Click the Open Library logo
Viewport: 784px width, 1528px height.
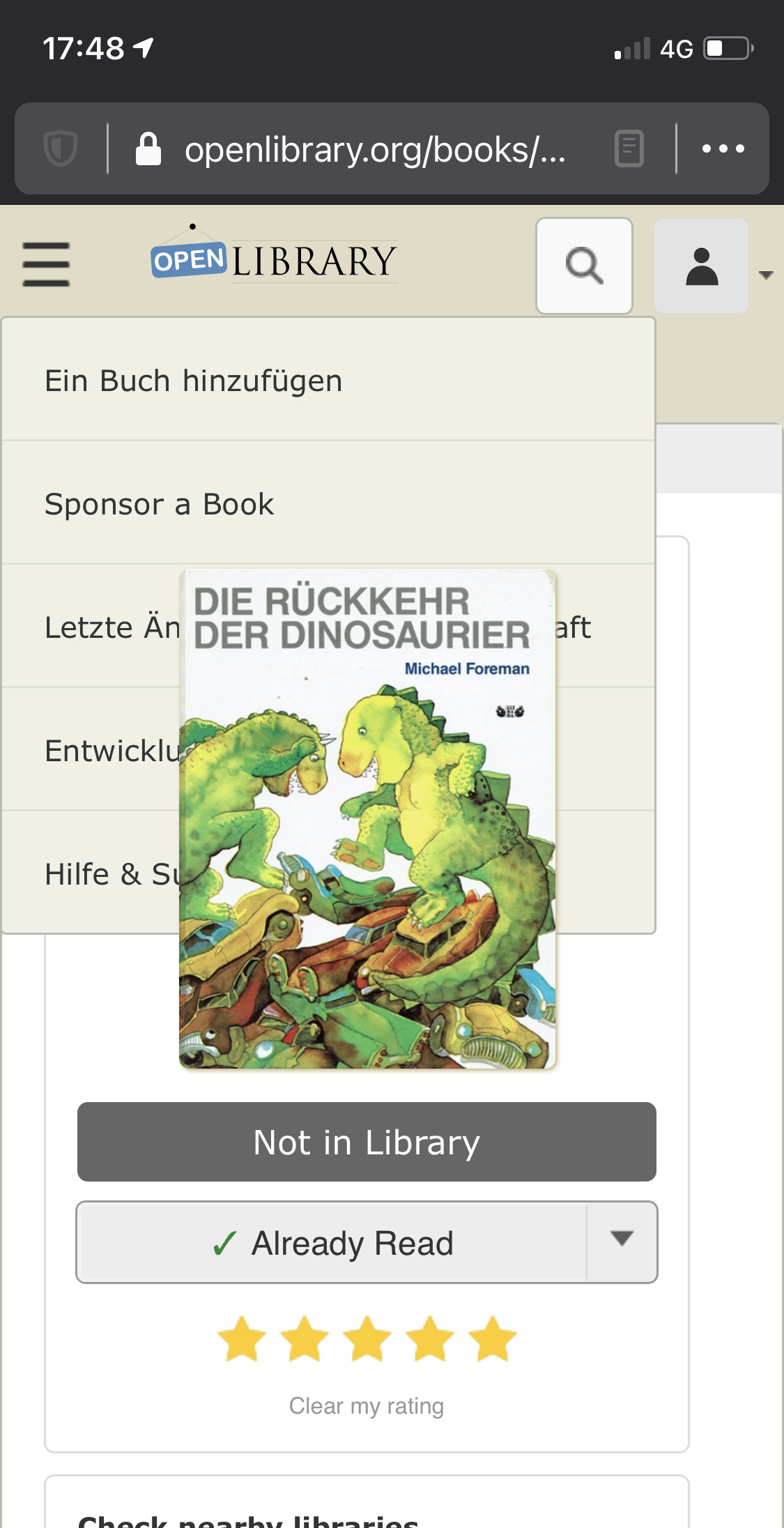[275, 259]
